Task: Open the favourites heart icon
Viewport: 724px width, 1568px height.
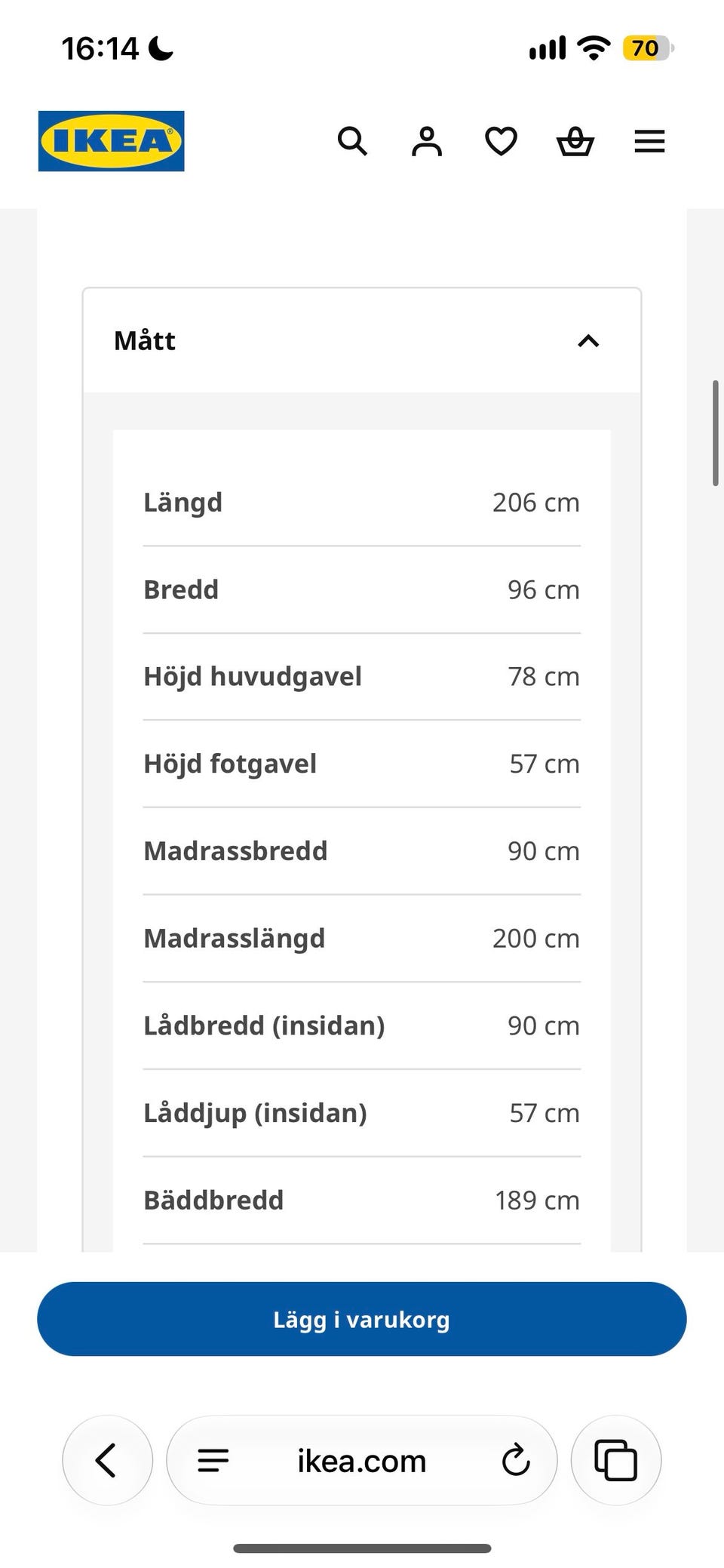Action: [x=501, y=141]
